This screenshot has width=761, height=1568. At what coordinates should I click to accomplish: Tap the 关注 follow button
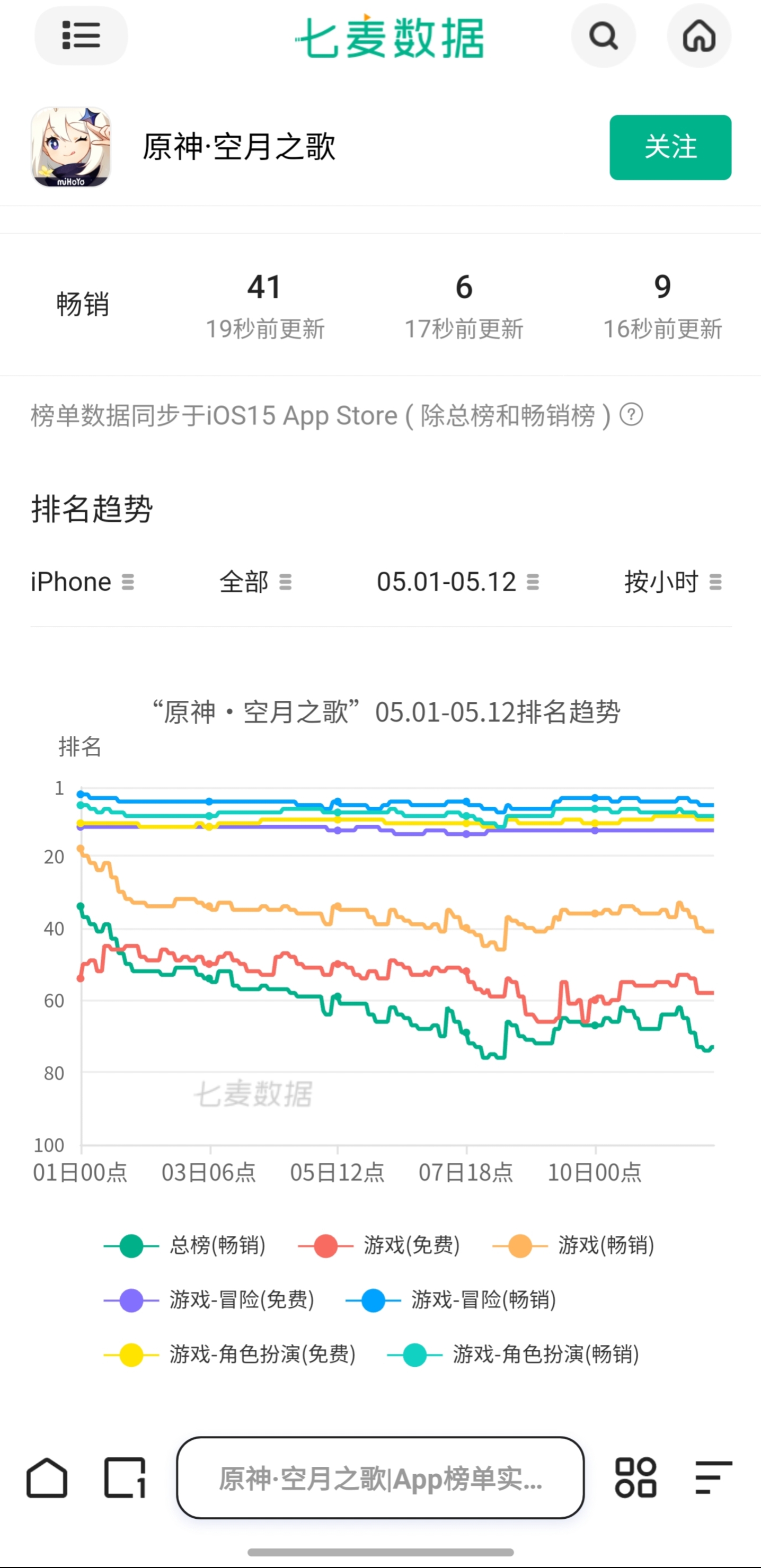[670, 147]
